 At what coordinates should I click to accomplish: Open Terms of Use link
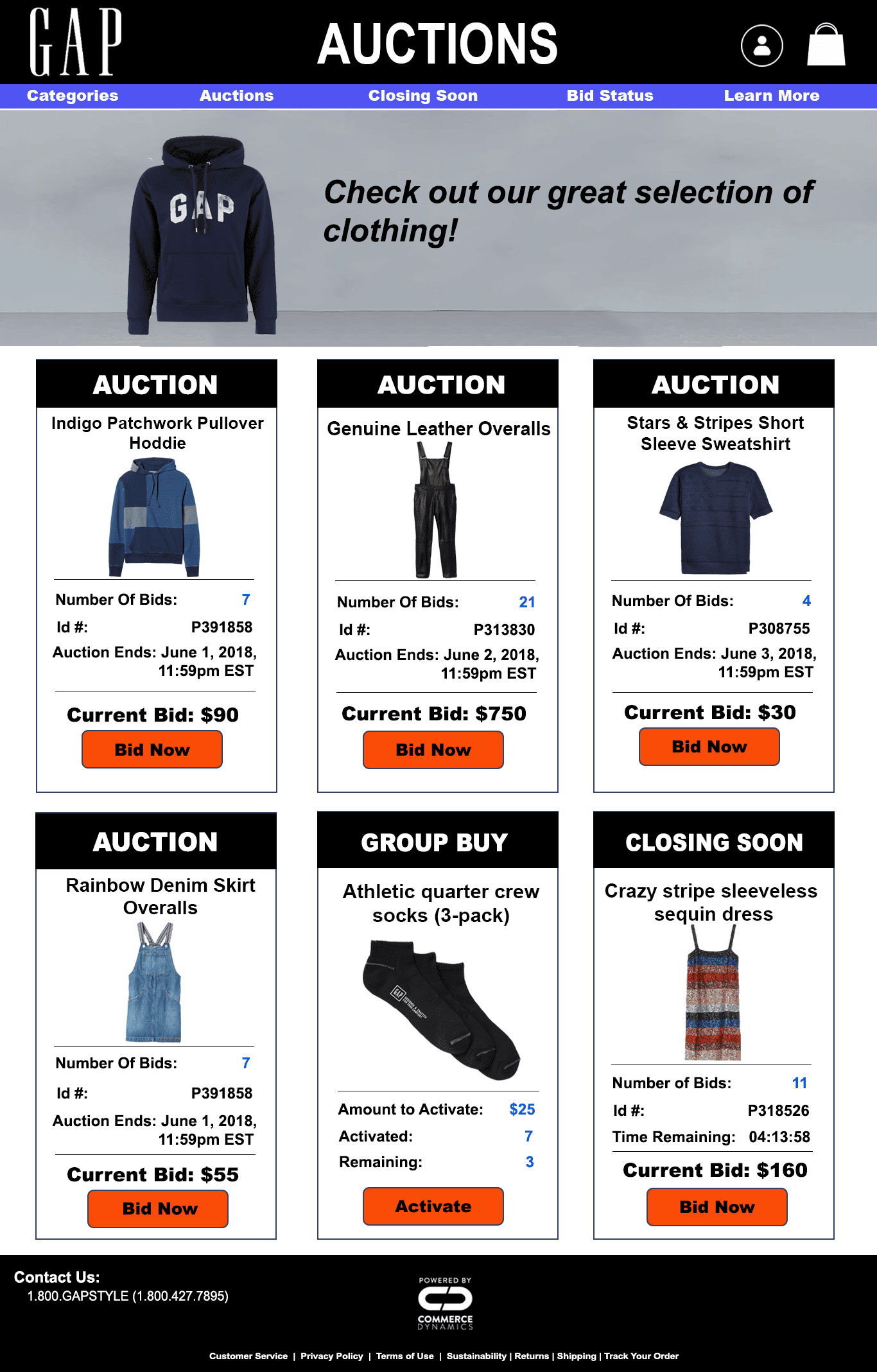point(404,1356)
